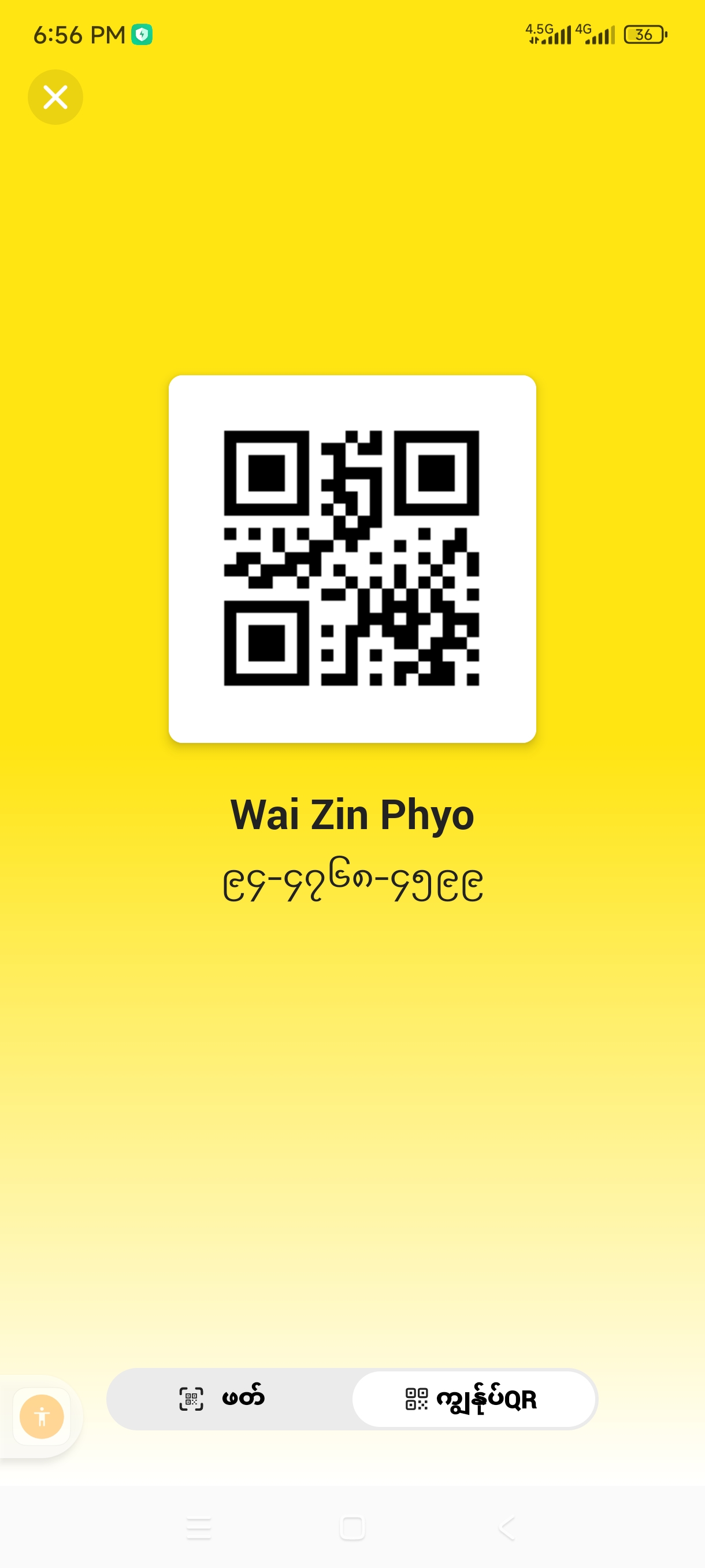The image size is (705, 1568).
Task: Open the floating accessibility button
Action: pos(42,1417)
